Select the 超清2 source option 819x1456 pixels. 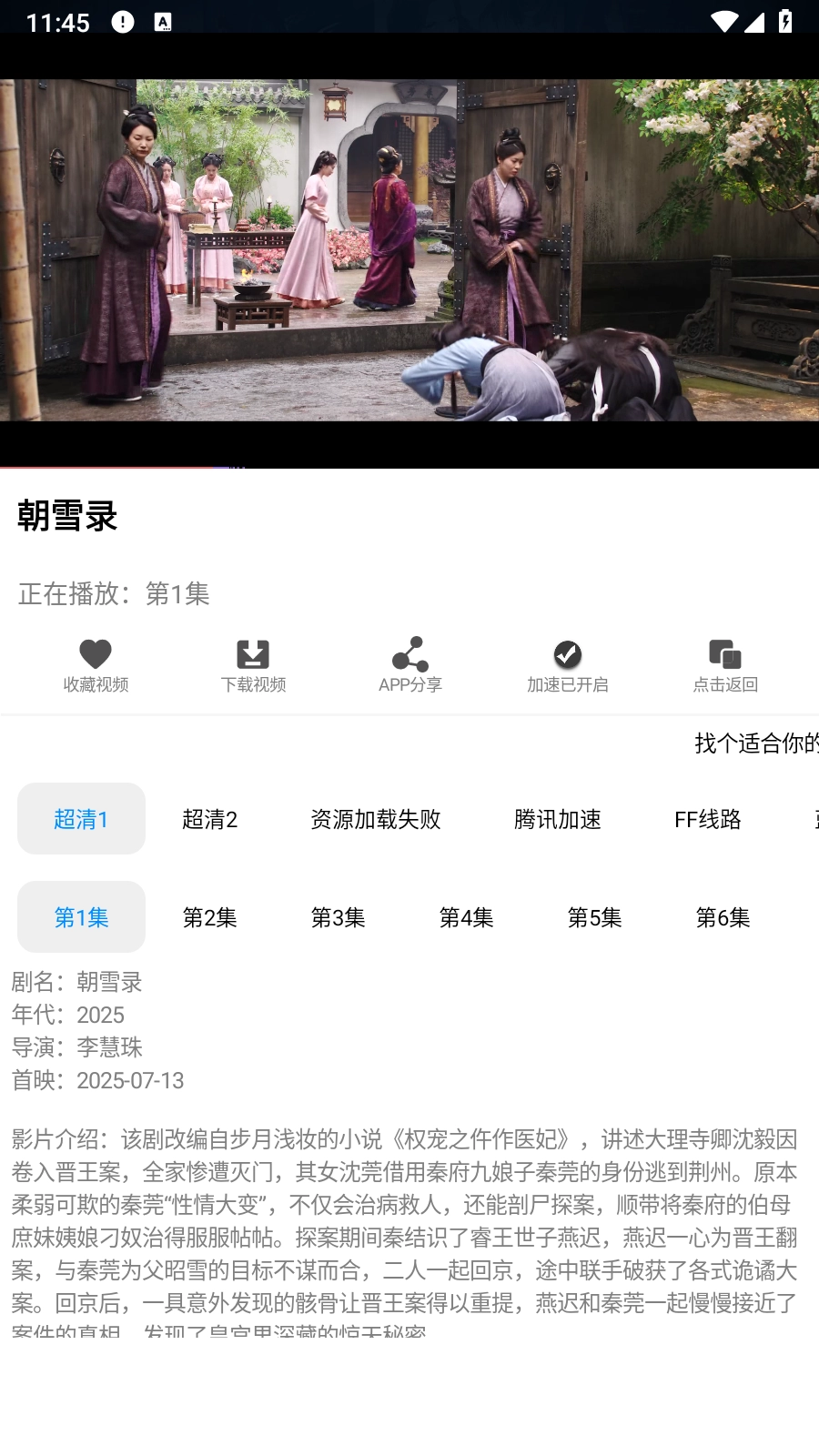pyautogui.click(x=210, y=819)
